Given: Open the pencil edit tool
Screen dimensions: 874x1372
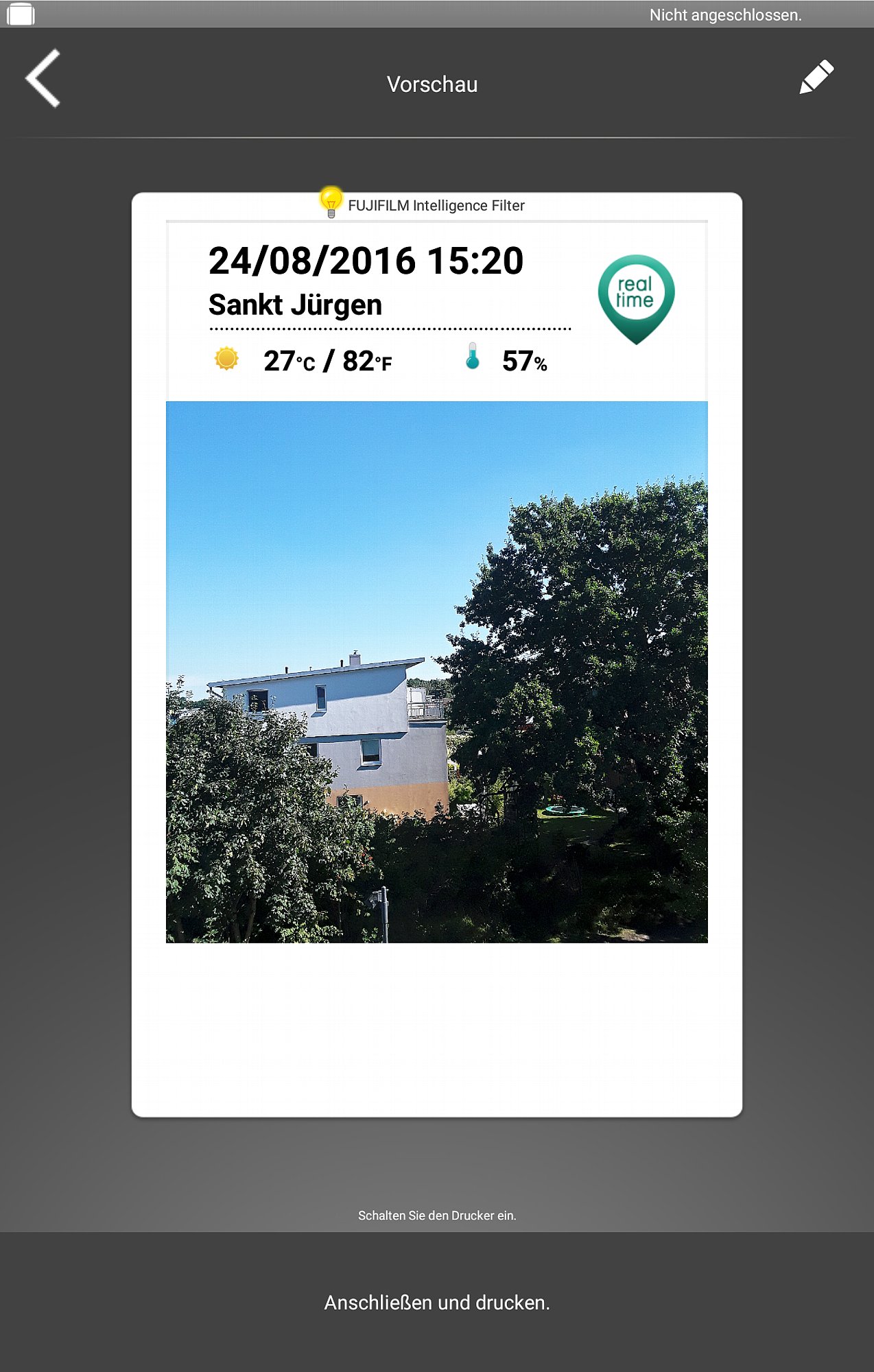Looking at the screenshot, I should (x=816, y=77).
